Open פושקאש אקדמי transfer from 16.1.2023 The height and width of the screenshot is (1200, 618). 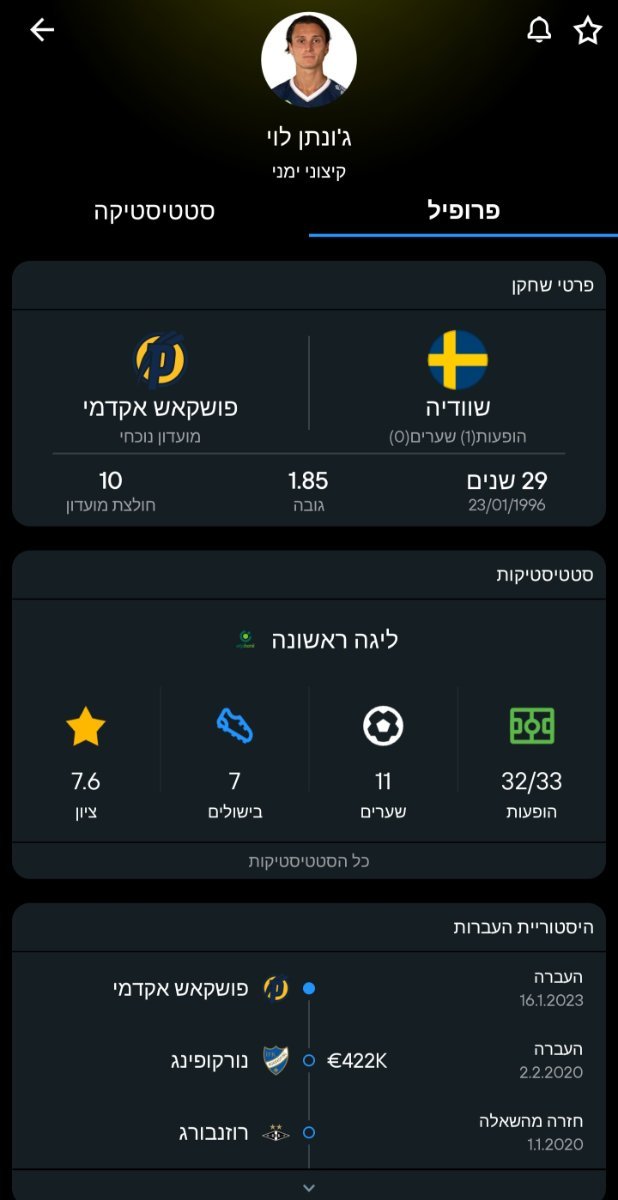tap(309, 988)
